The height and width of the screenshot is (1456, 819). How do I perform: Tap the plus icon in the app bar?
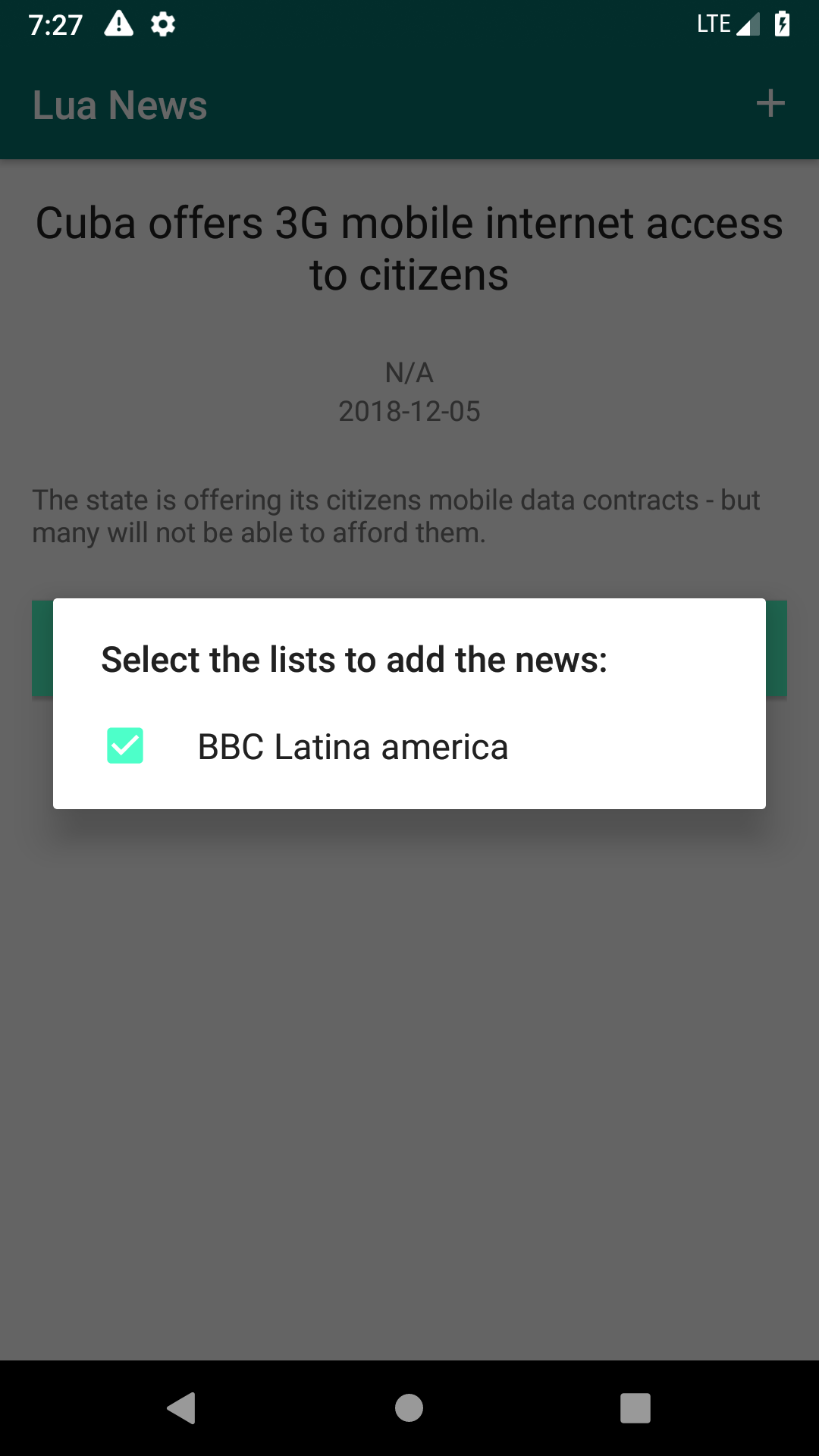pos(770,104)
